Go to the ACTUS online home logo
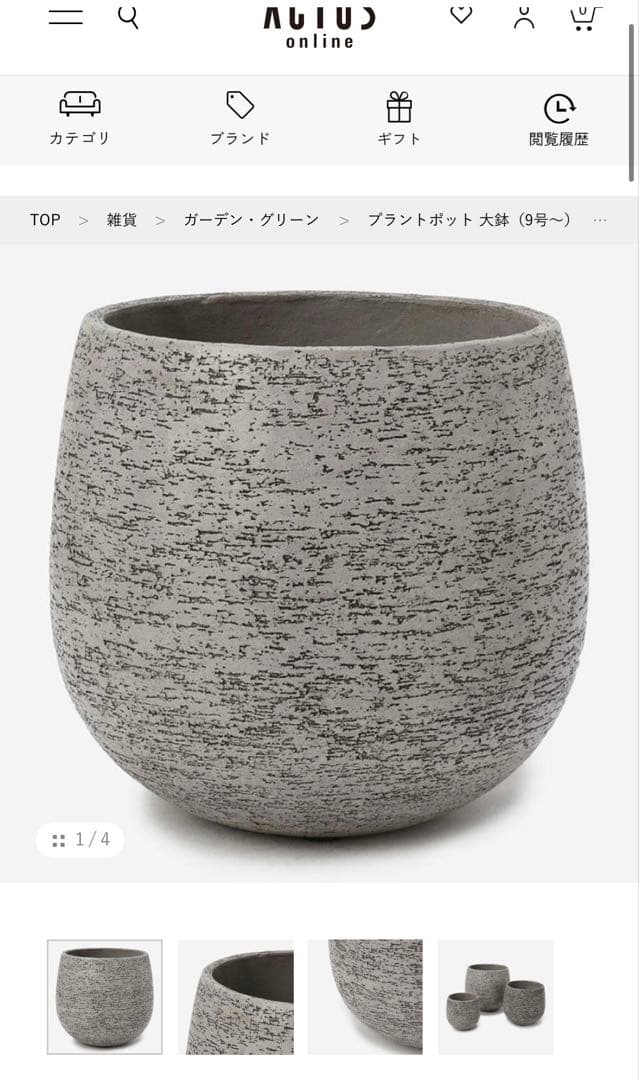Viewport: 639px width, 1080px height. click(x=319, y=26)
